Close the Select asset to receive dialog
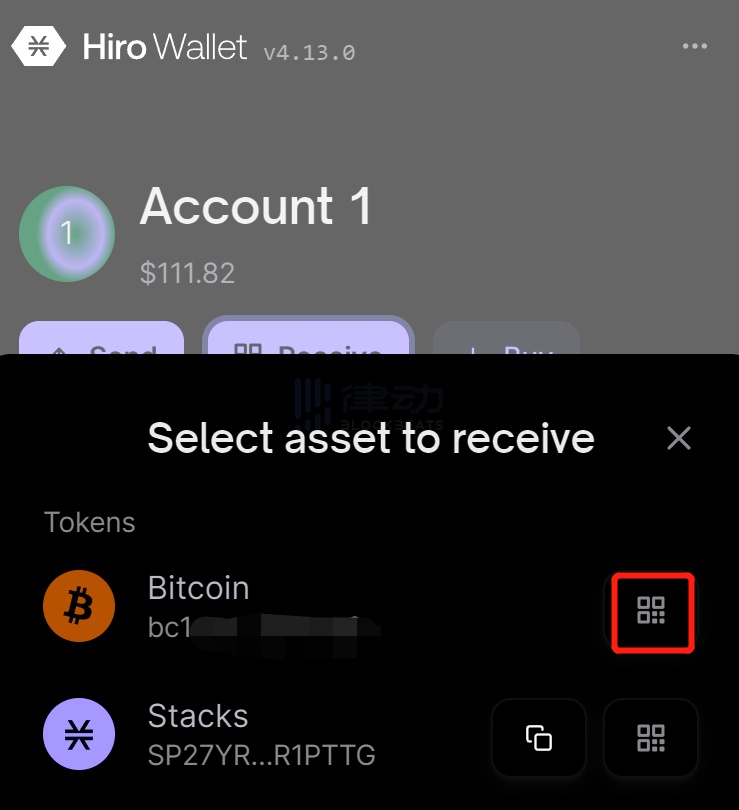 [x=679, y=438]
